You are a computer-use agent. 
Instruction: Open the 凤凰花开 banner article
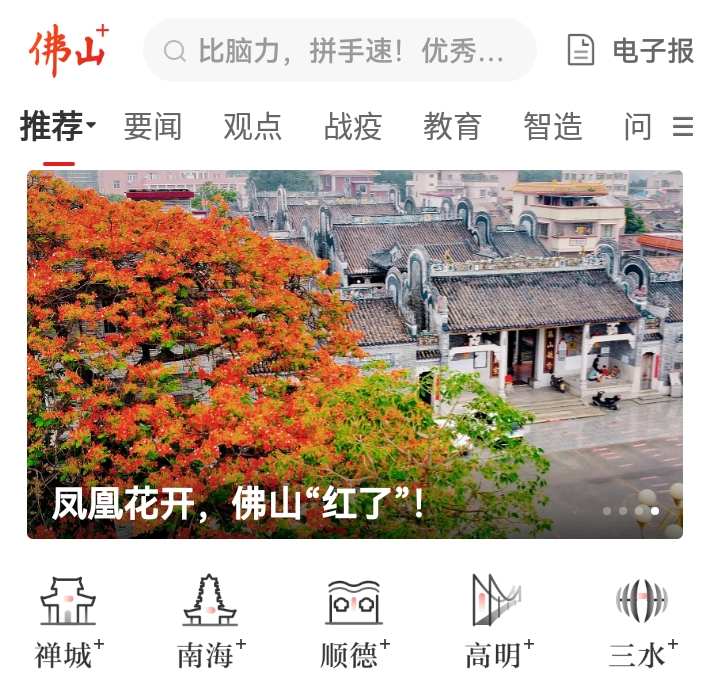pos(355,355)
